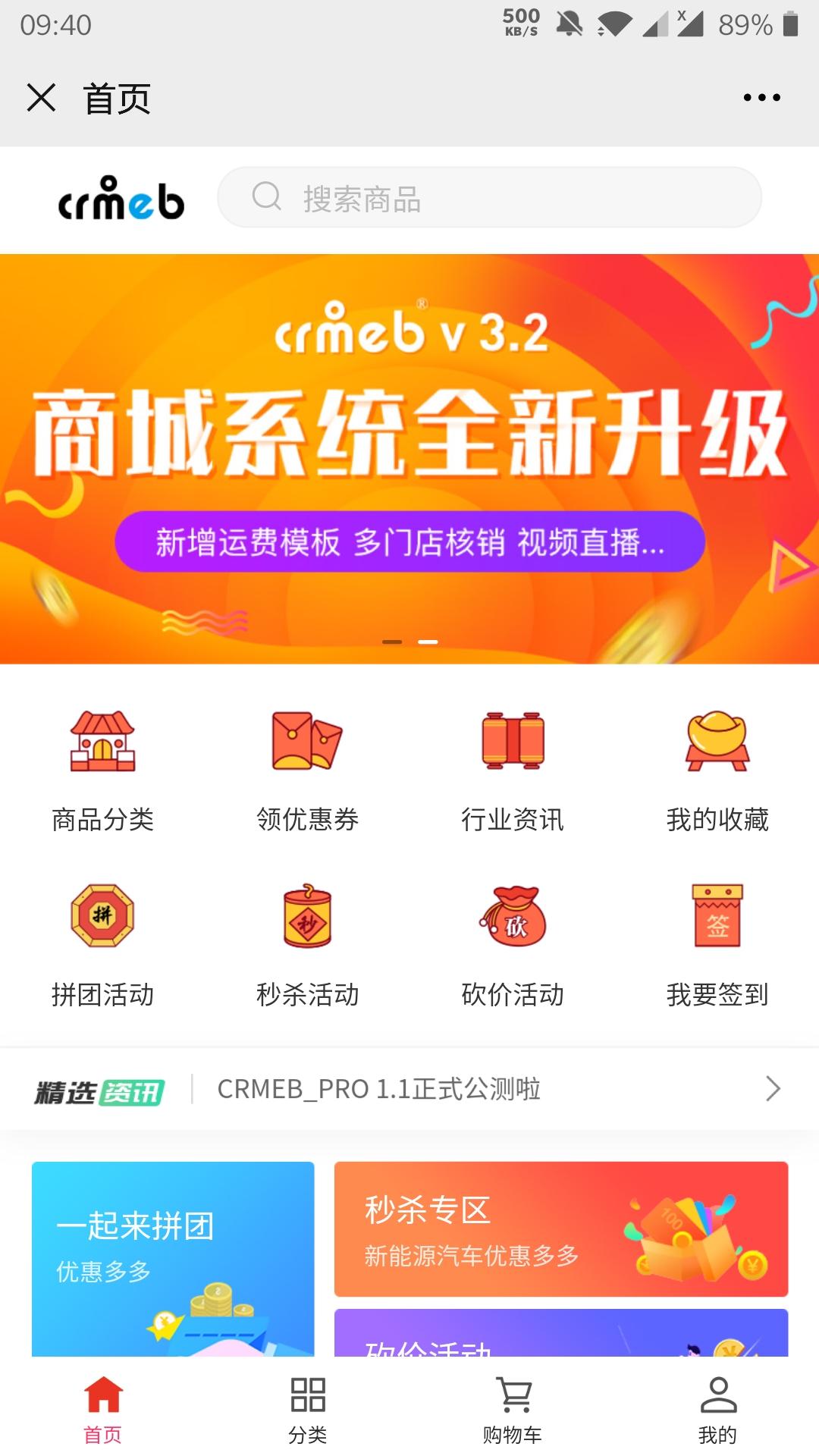Tap 我要签到 sign-in icon
The image size is (819, 1456).
(717, 944)
